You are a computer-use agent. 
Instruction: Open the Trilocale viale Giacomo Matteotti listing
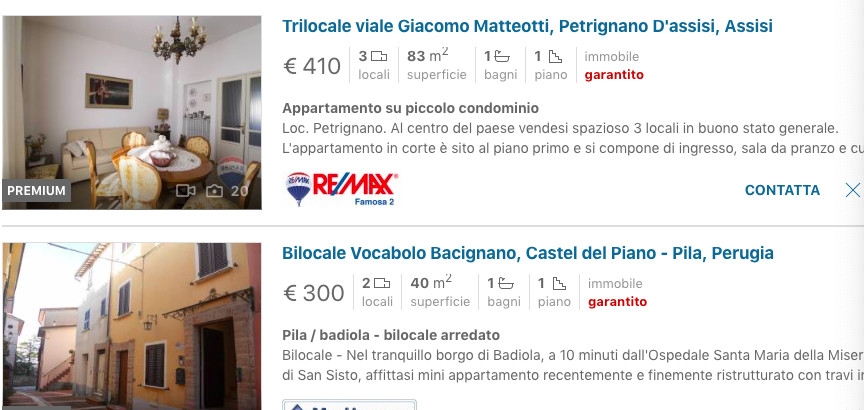527,26
